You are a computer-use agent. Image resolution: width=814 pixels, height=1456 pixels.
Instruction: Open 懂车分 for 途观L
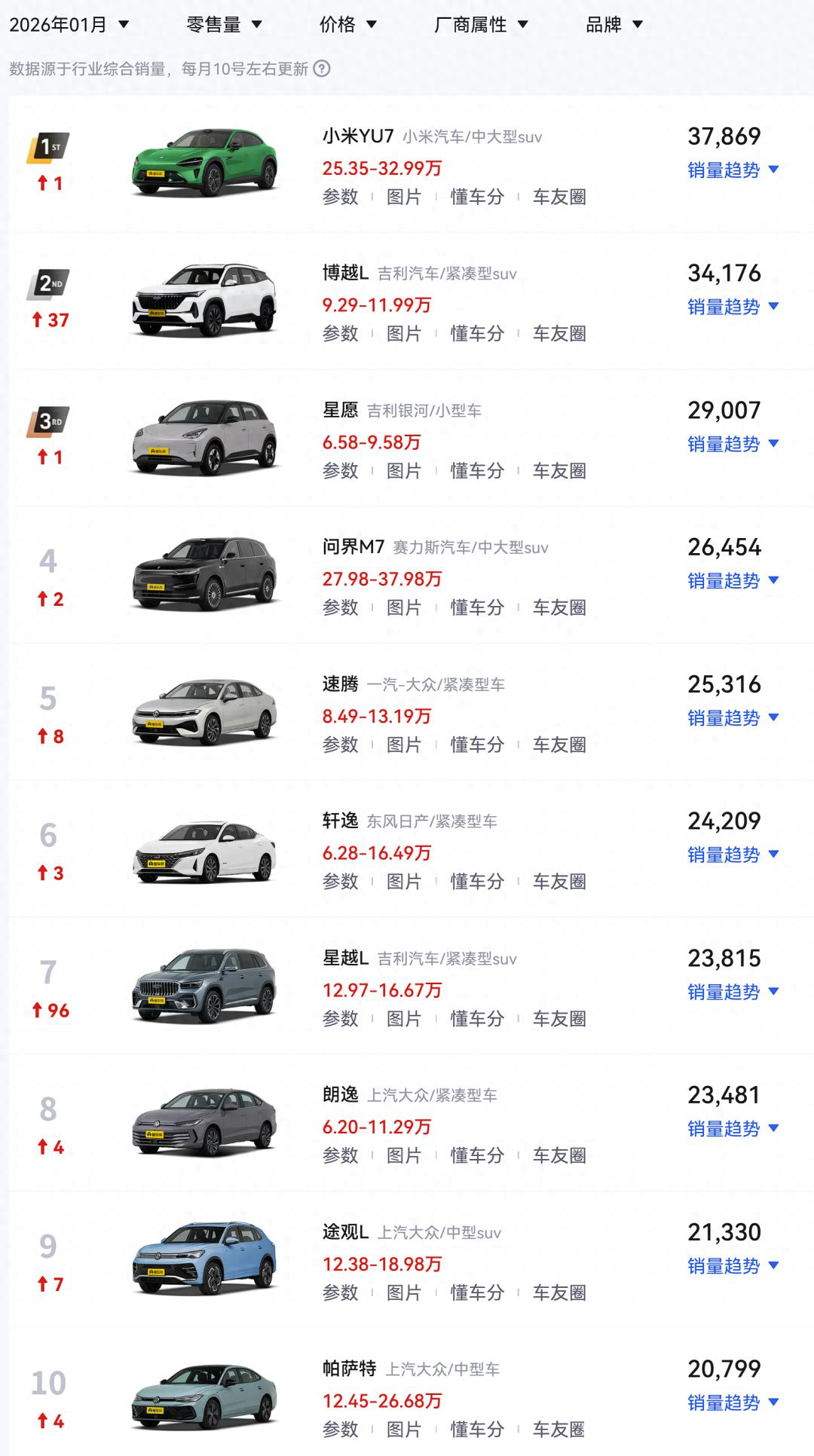(477, 1293)
